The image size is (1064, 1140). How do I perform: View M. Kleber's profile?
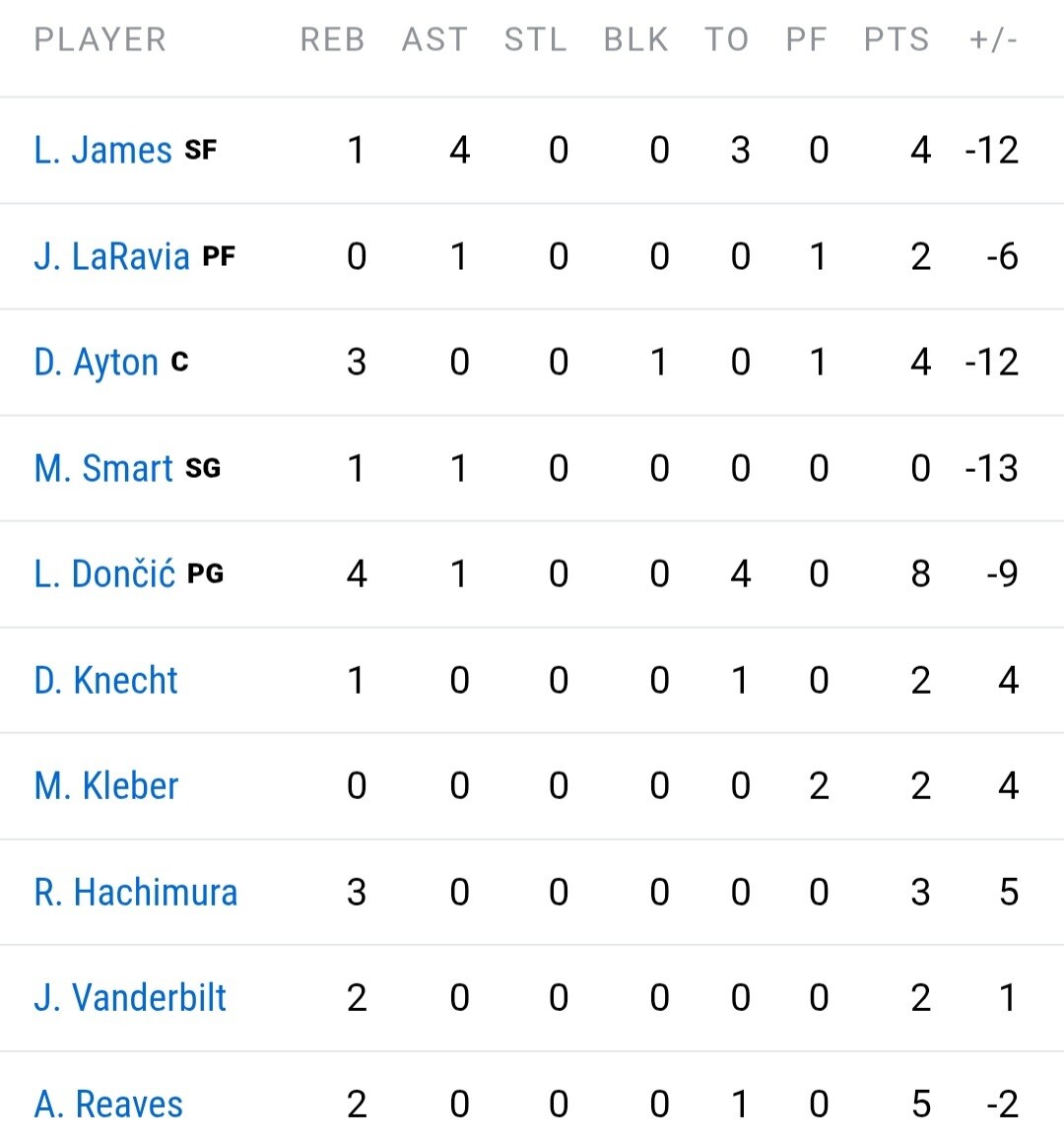coord(106,786)
